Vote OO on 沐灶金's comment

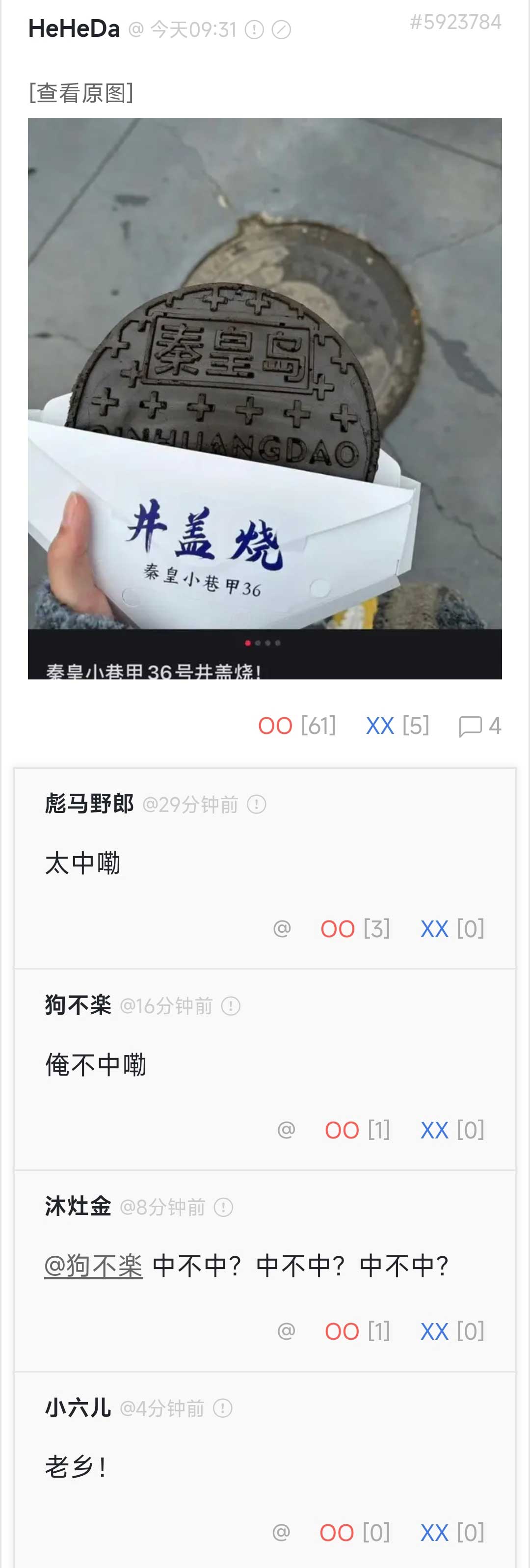(x=342, y=1332)
